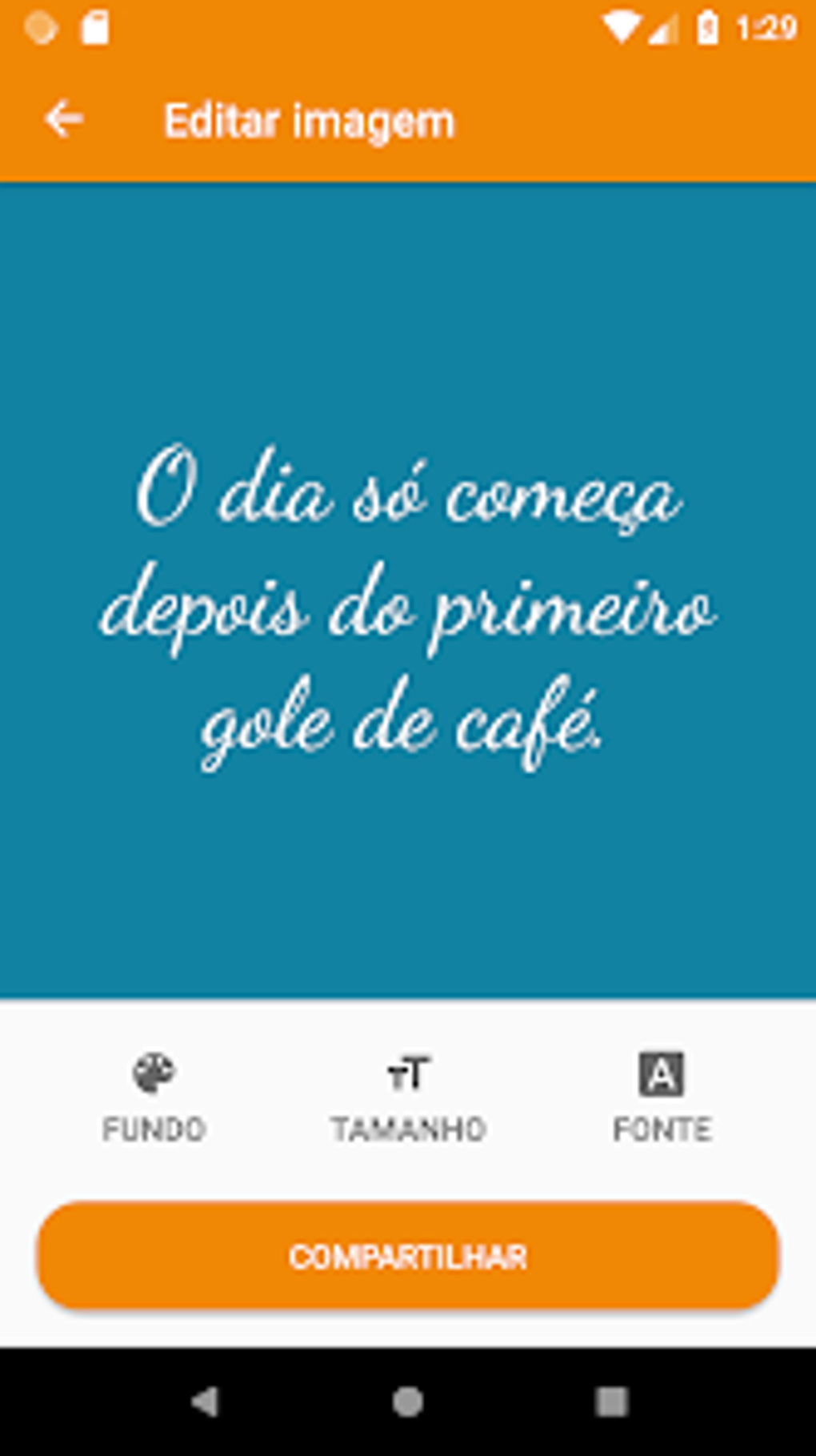Open the Fundo background options

click(154, 1097)
